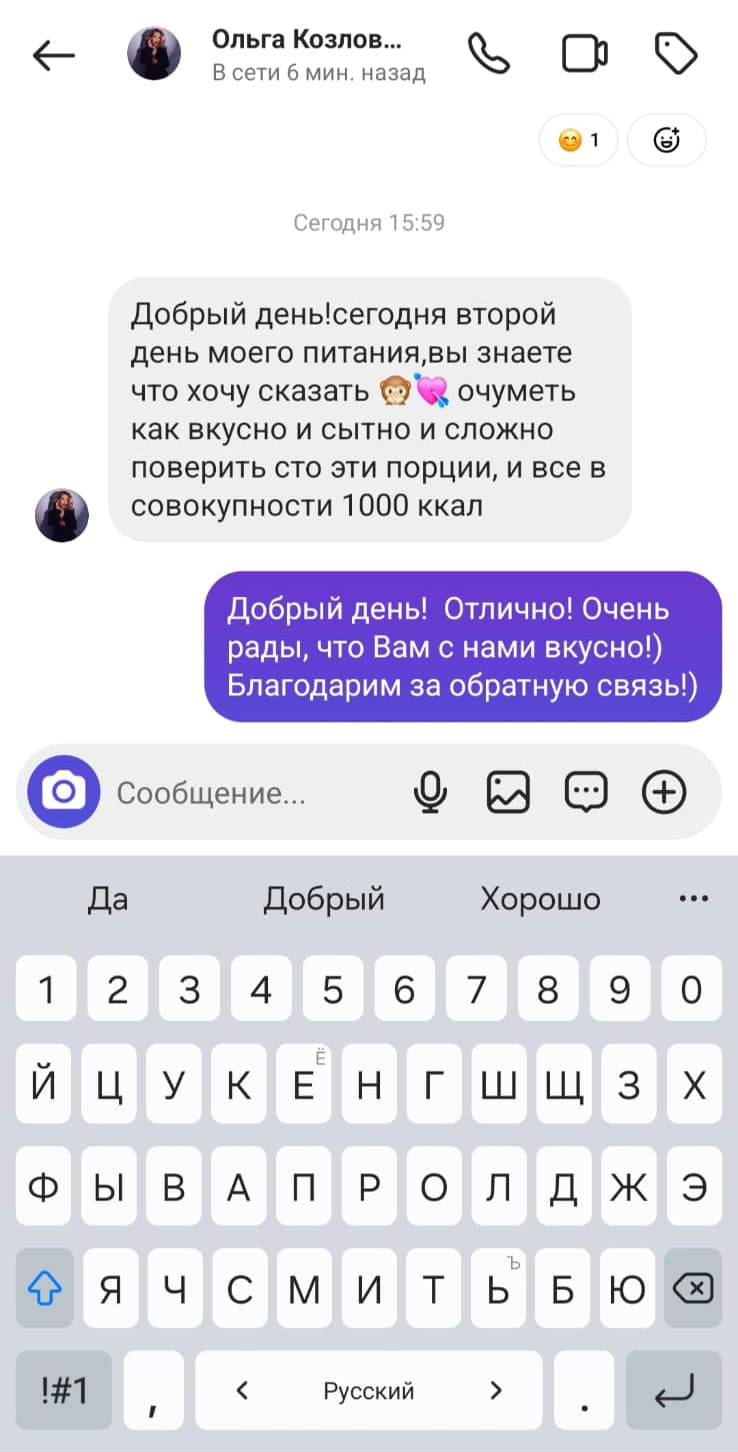This screenshot has height=1452, width=738.
Task: Go back to the chat list
Action: [54, 56]
